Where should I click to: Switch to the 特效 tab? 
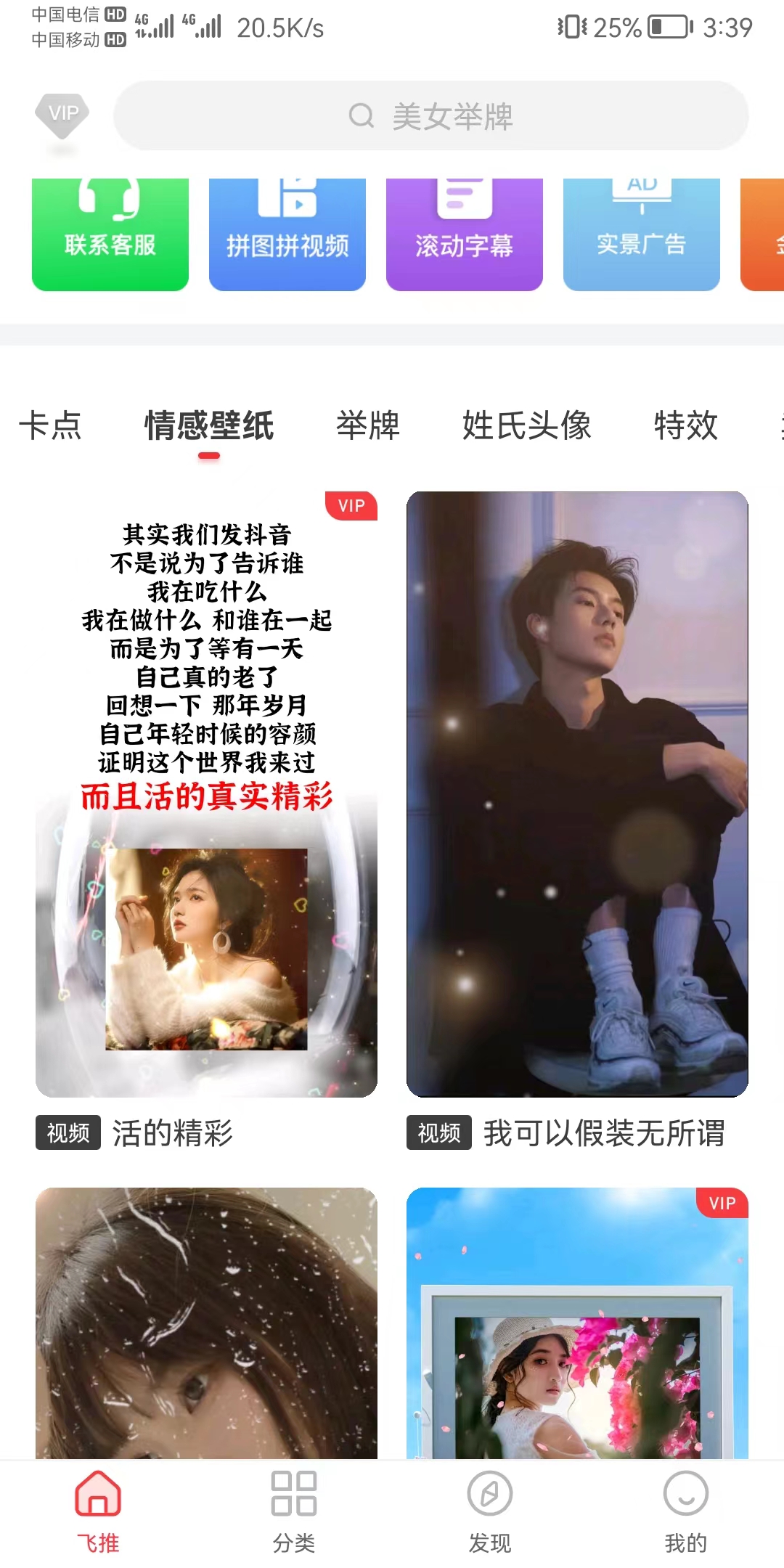point(686,425)
